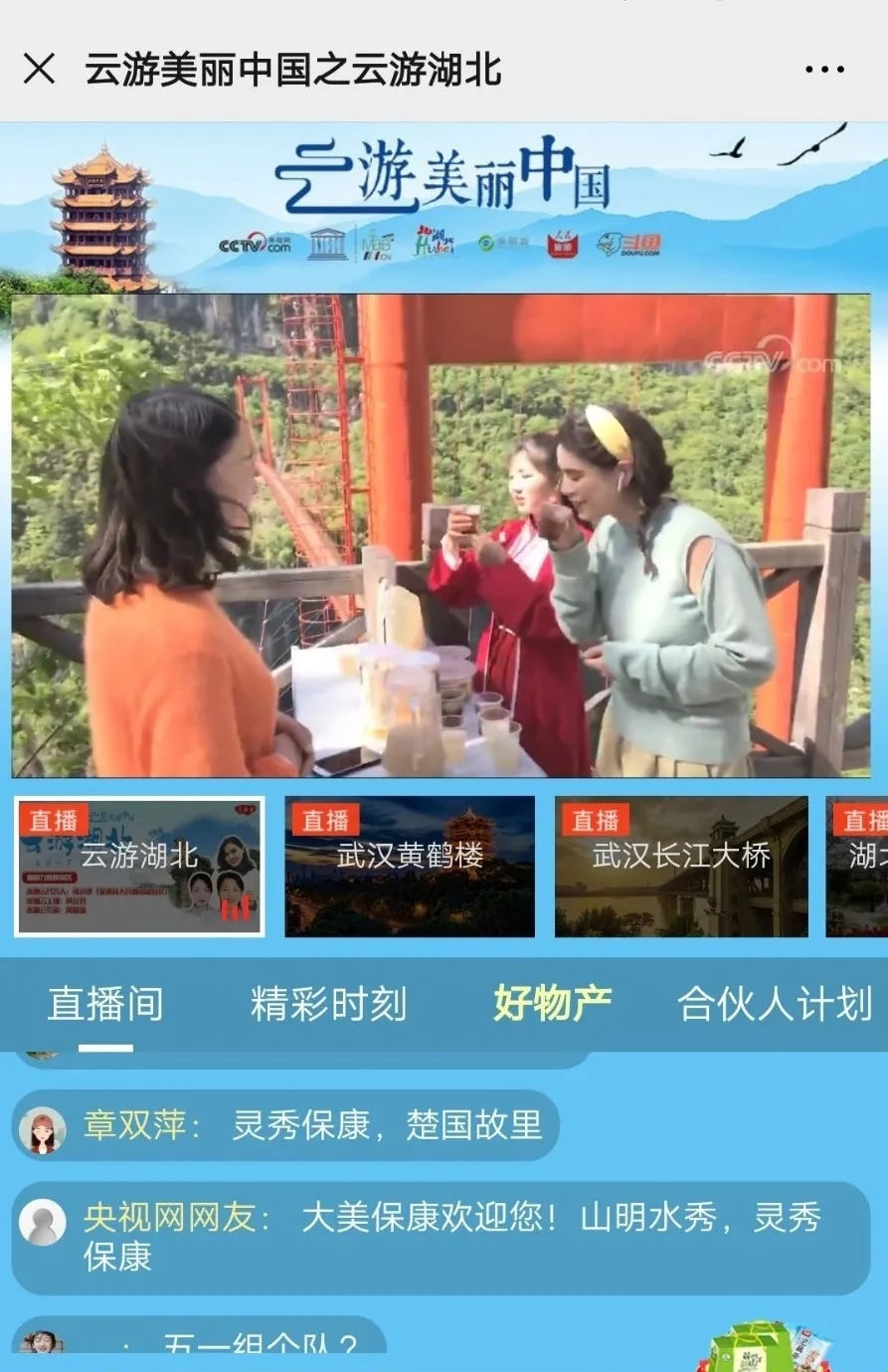This screenshot has height=1372, width=888.
Task: Close the 云游湖北 page
Action: [x=40, y=70]
